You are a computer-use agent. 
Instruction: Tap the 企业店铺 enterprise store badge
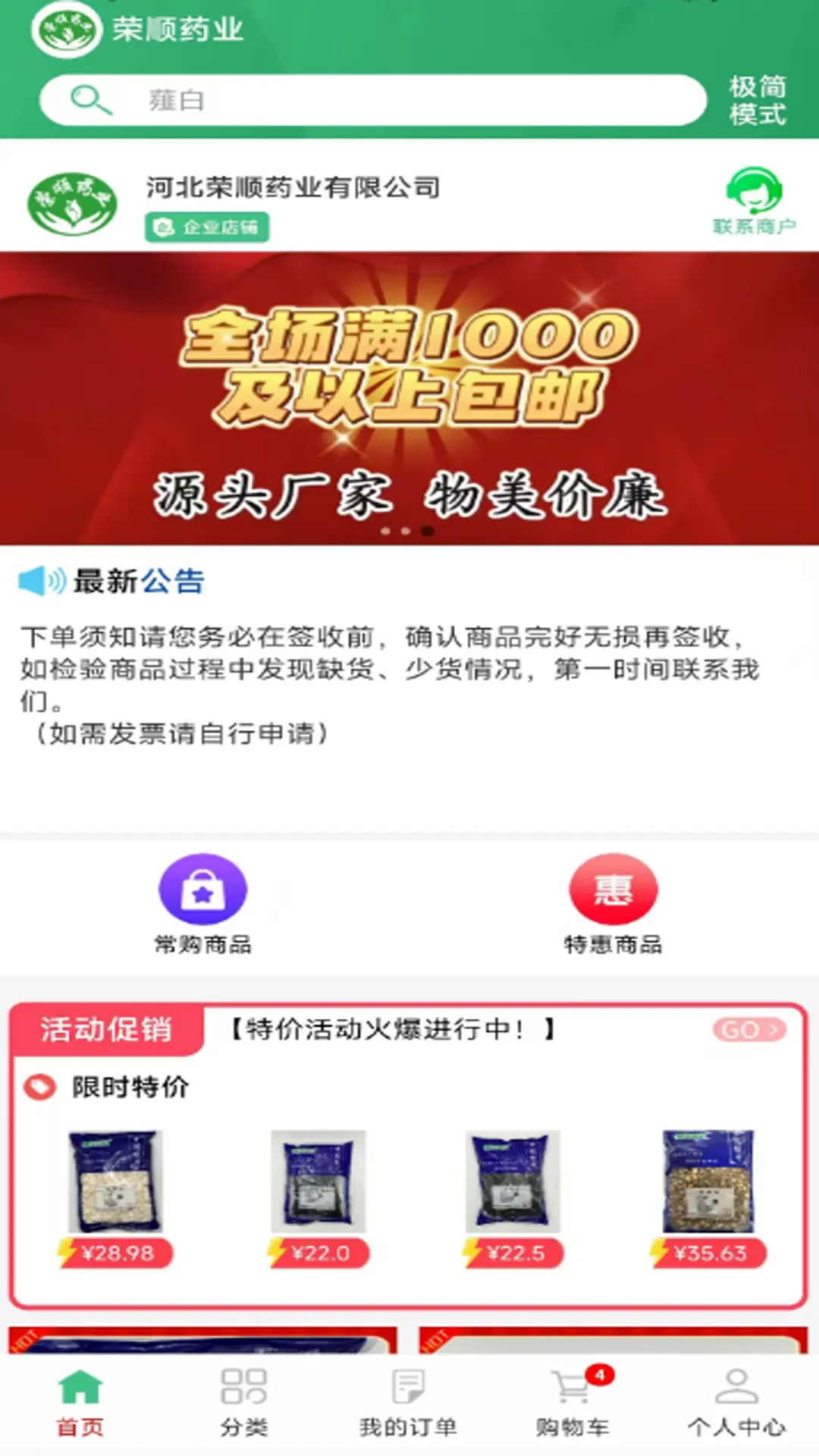[206, 227]
